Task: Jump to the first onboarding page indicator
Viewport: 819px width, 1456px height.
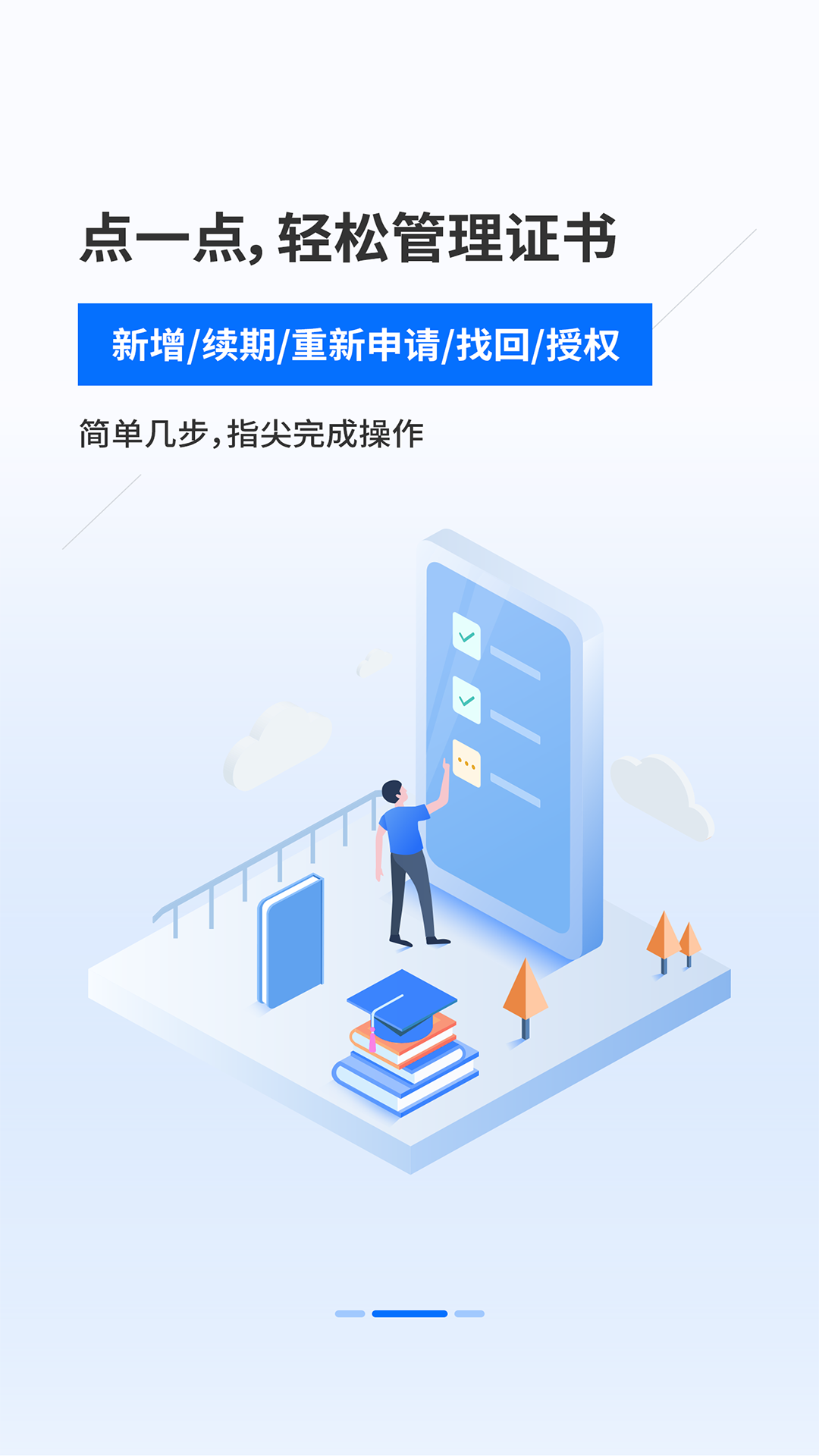Action: (350, 1313)
